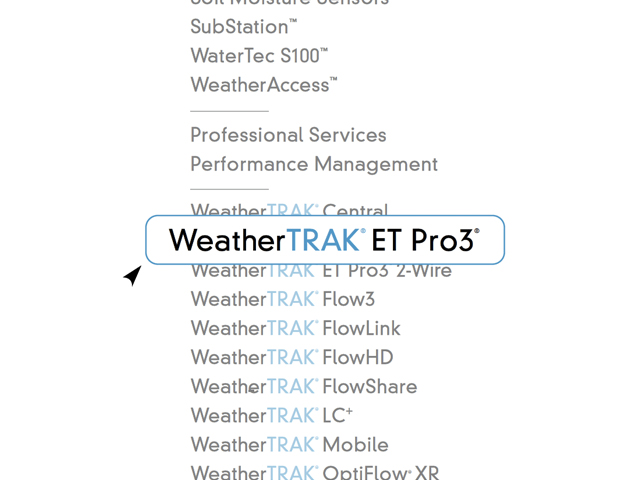Select WeatherTRAK FlowHD
This screenshot has height=480, width=640.
pyautogui.click(x=291, y=357)
